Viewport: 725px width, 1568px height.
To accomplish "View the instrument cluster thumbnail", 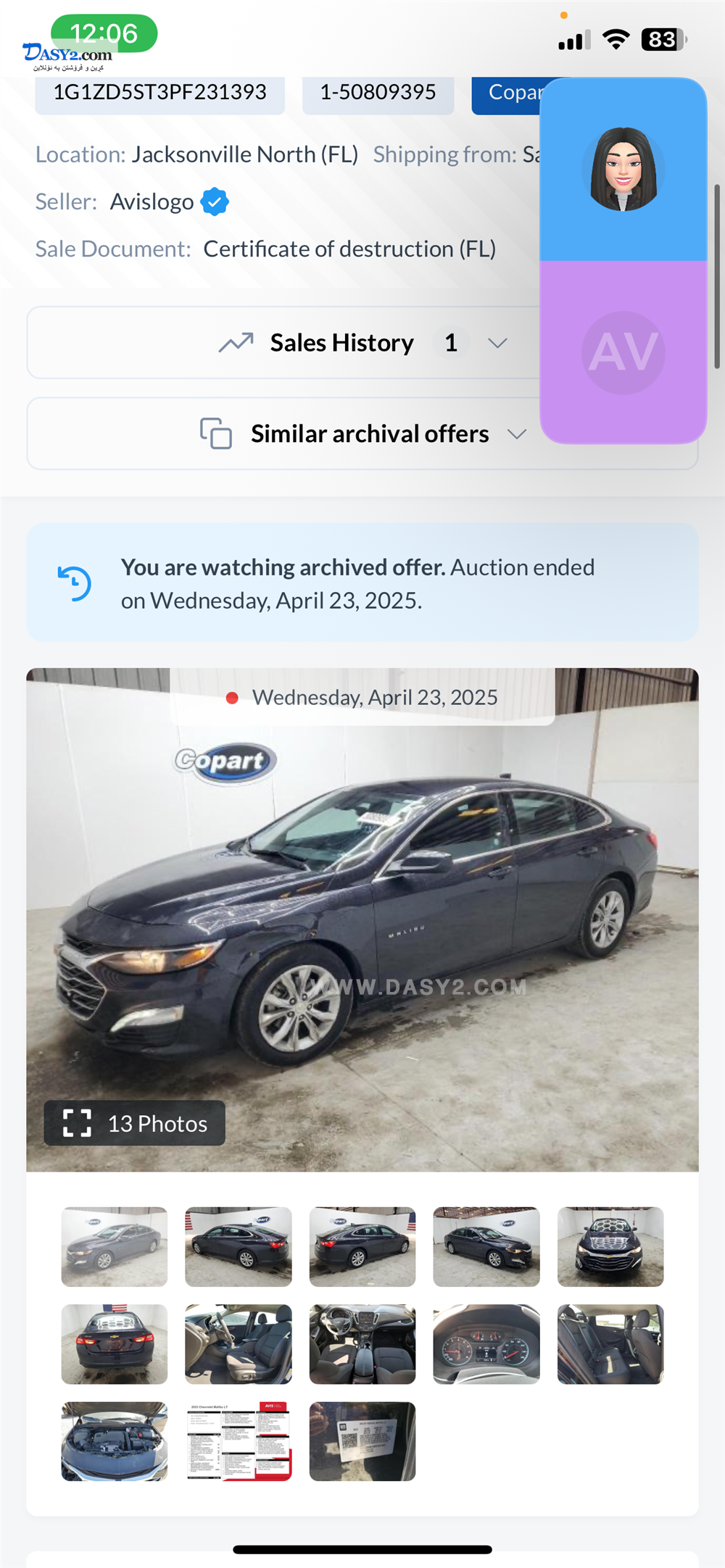I will click(486, 1344).
